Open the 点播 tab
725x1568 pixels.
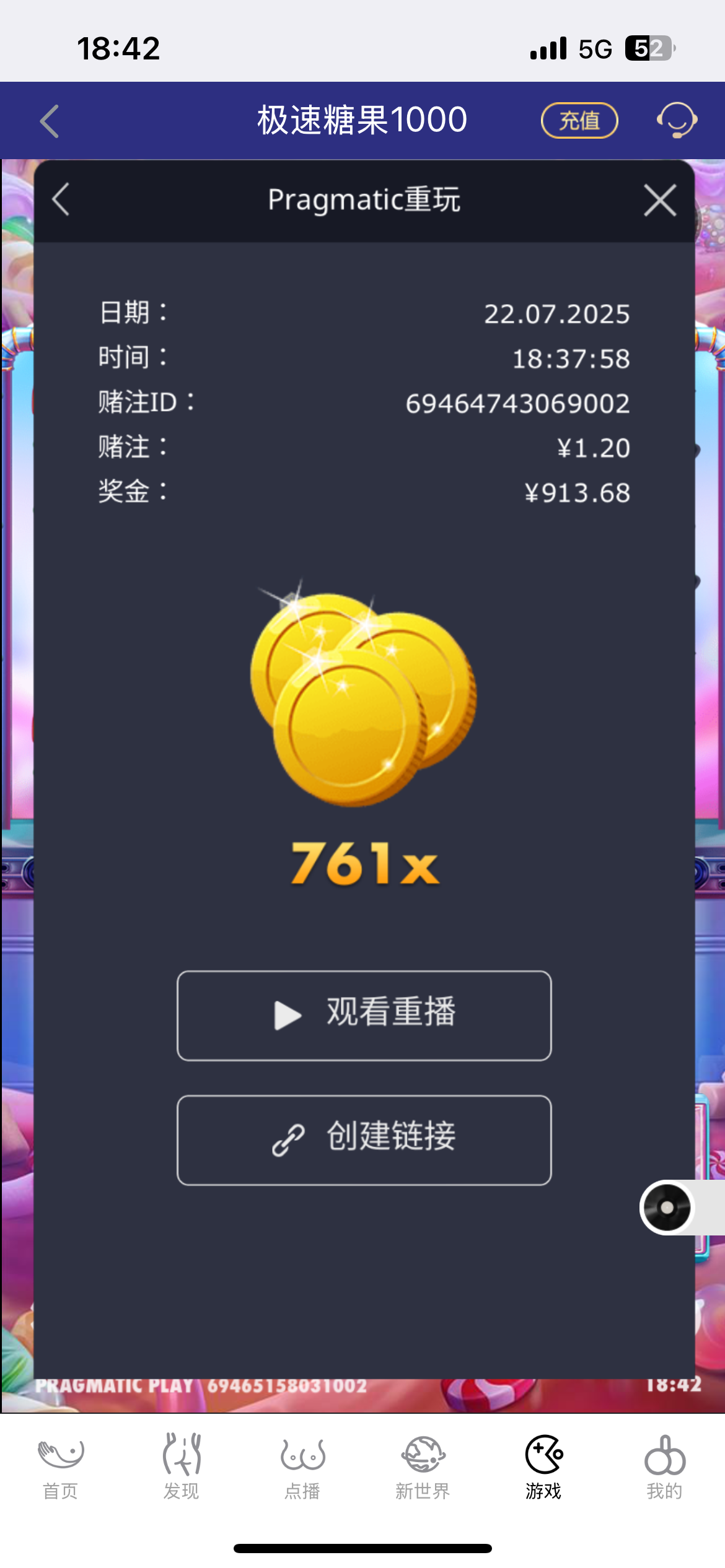tap(302, 1465)
